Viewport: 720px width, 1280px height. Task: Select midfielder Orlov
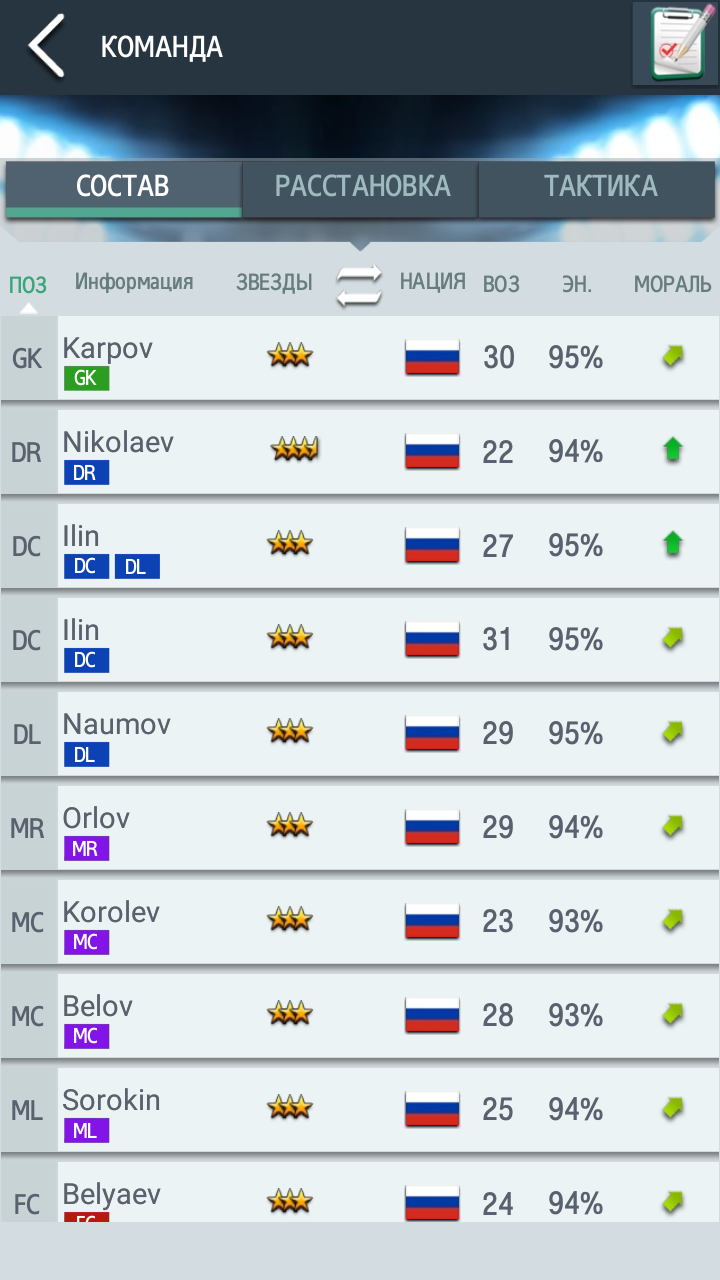pyautogui.click(x=360, y=828)
